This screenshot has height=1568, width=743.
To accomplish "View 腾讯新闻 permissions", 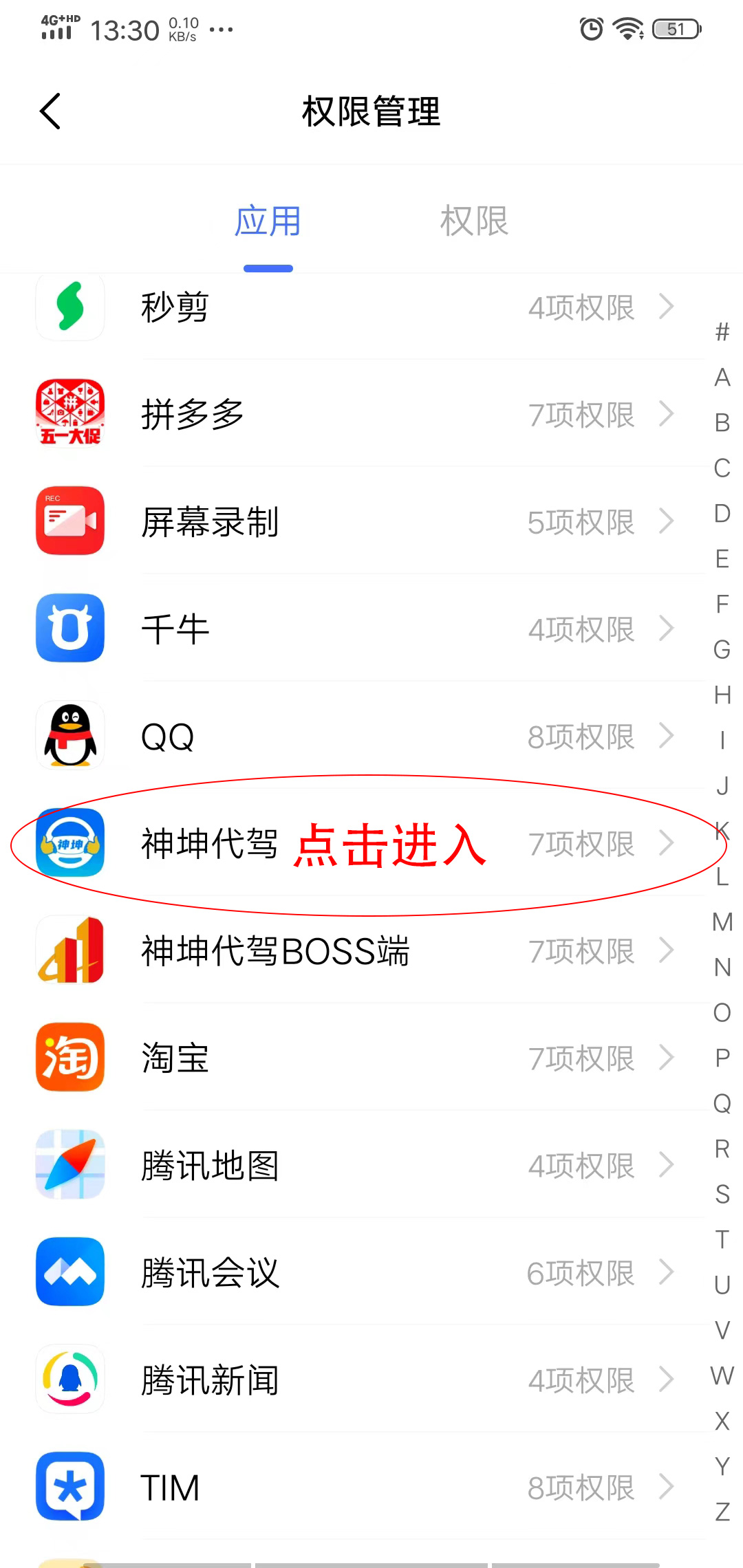I will pos(371,1380).
